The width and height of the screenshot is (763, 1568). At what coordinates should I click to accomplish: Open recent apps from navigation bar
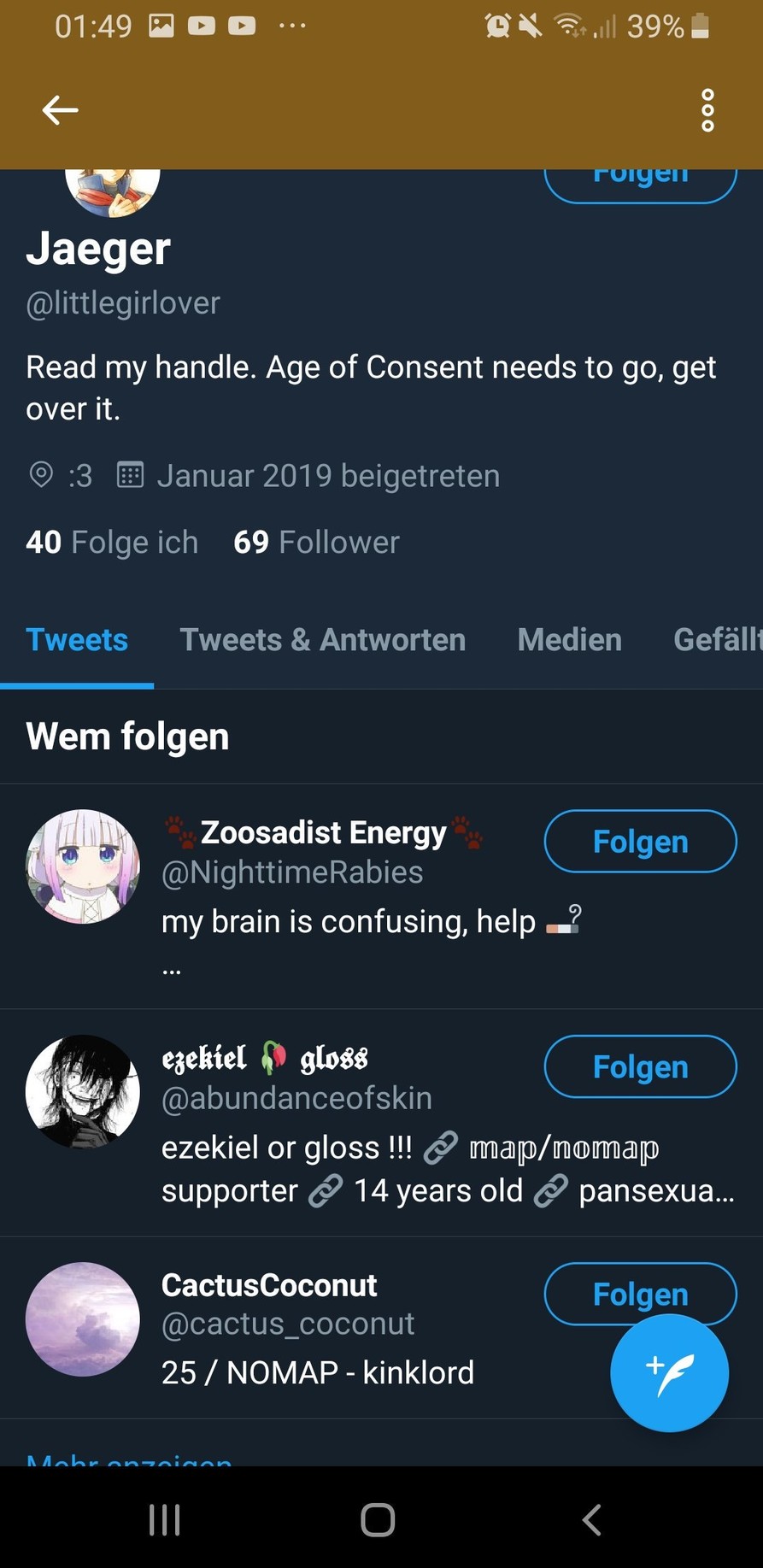[x=164, y=1519]
